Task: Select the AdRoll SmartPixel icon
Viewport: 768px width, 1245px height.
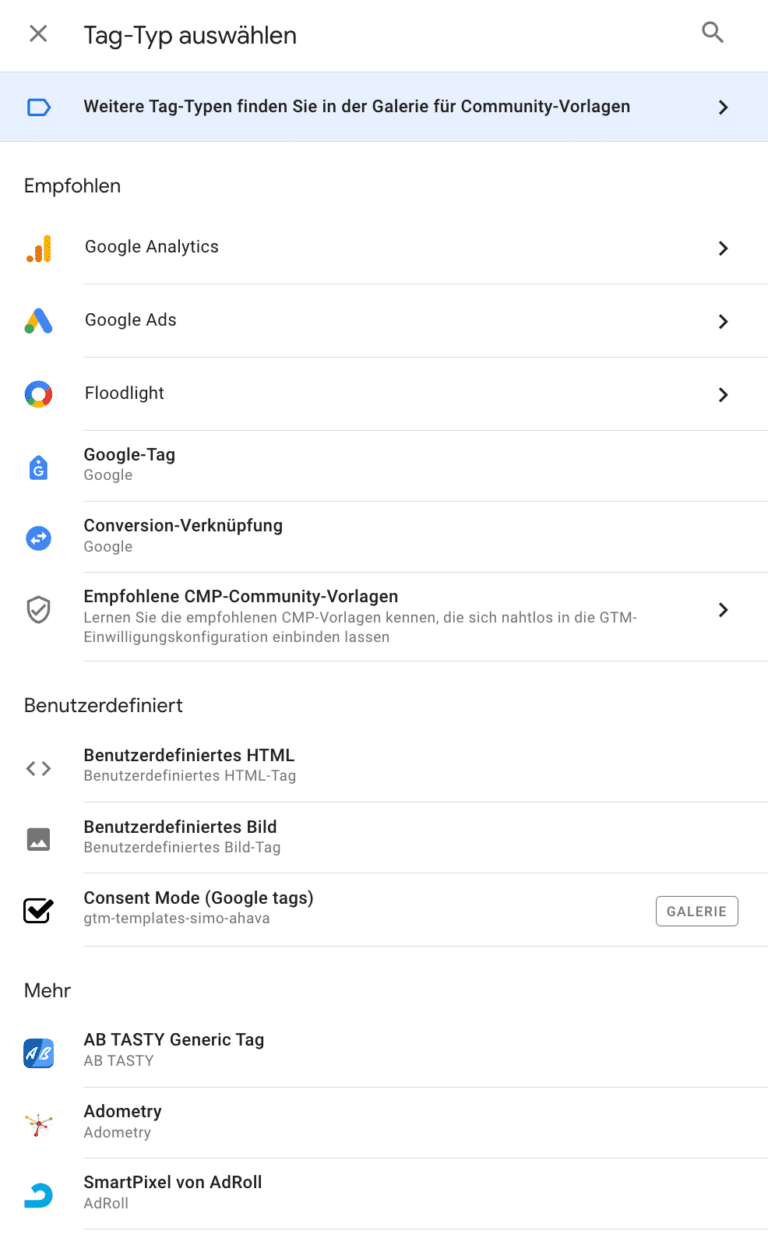Action: point(38,1194)
